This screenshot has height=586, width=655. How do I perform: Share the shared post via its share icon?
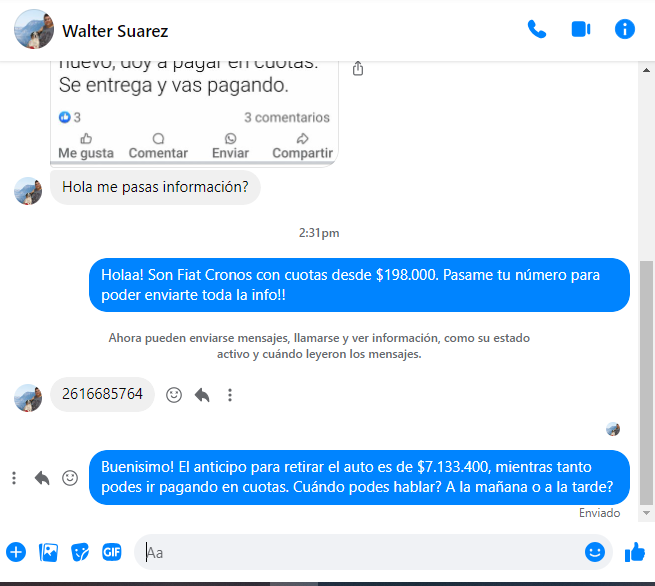tap(358, 69)
